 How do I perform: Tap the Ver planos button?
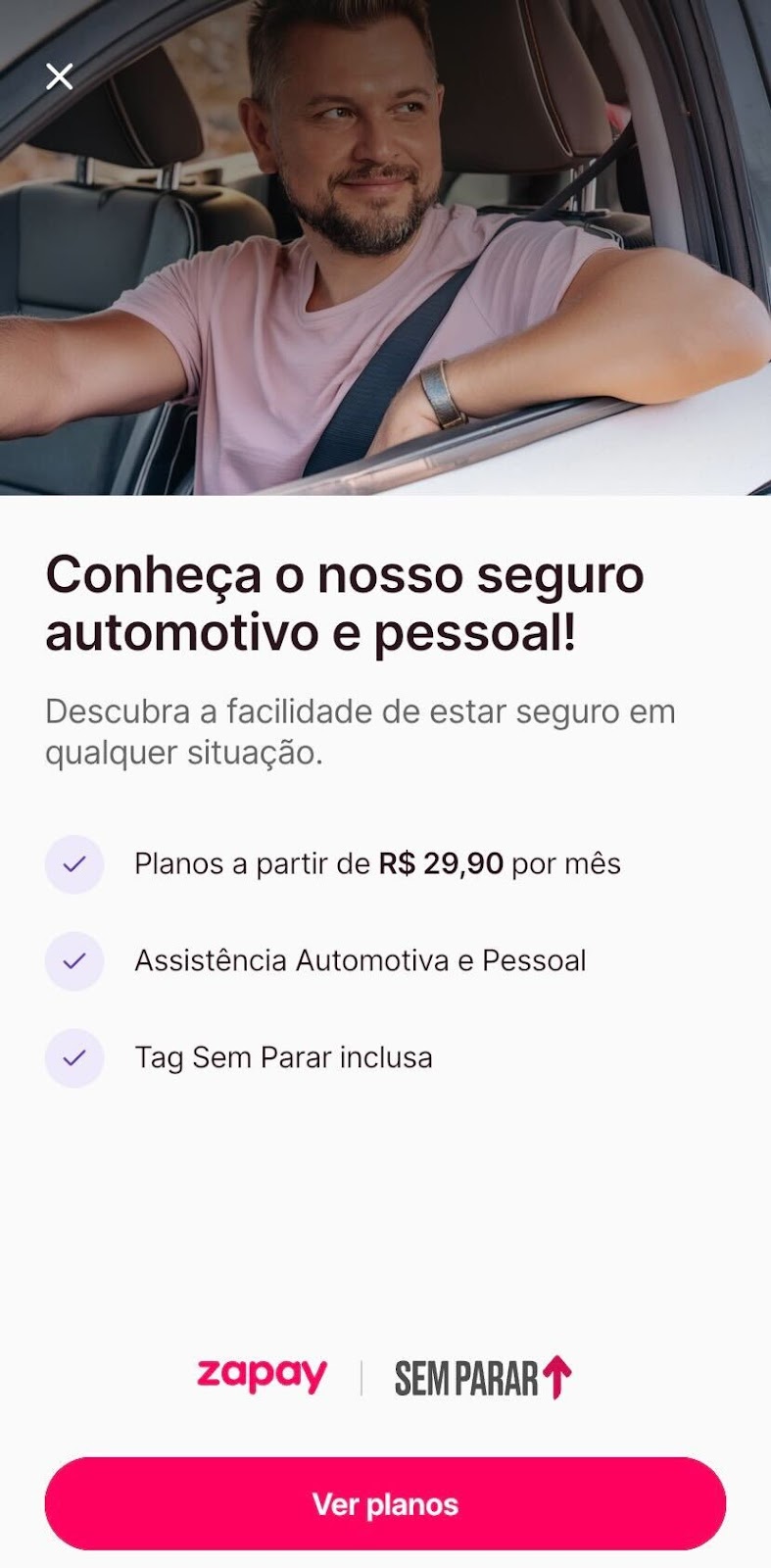(385, 1503)
